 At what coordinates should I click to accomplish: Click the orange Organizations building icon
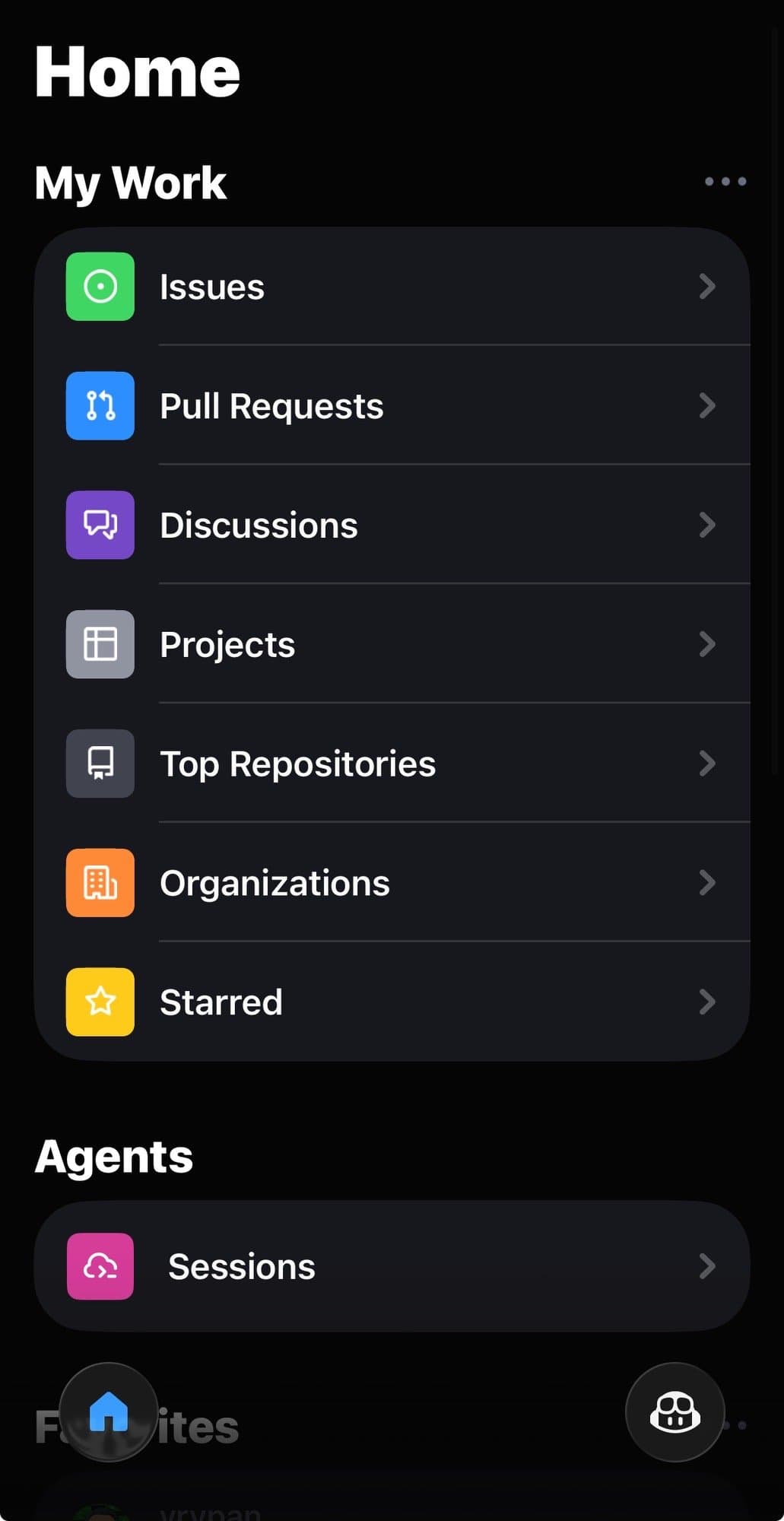click(100, 882)
